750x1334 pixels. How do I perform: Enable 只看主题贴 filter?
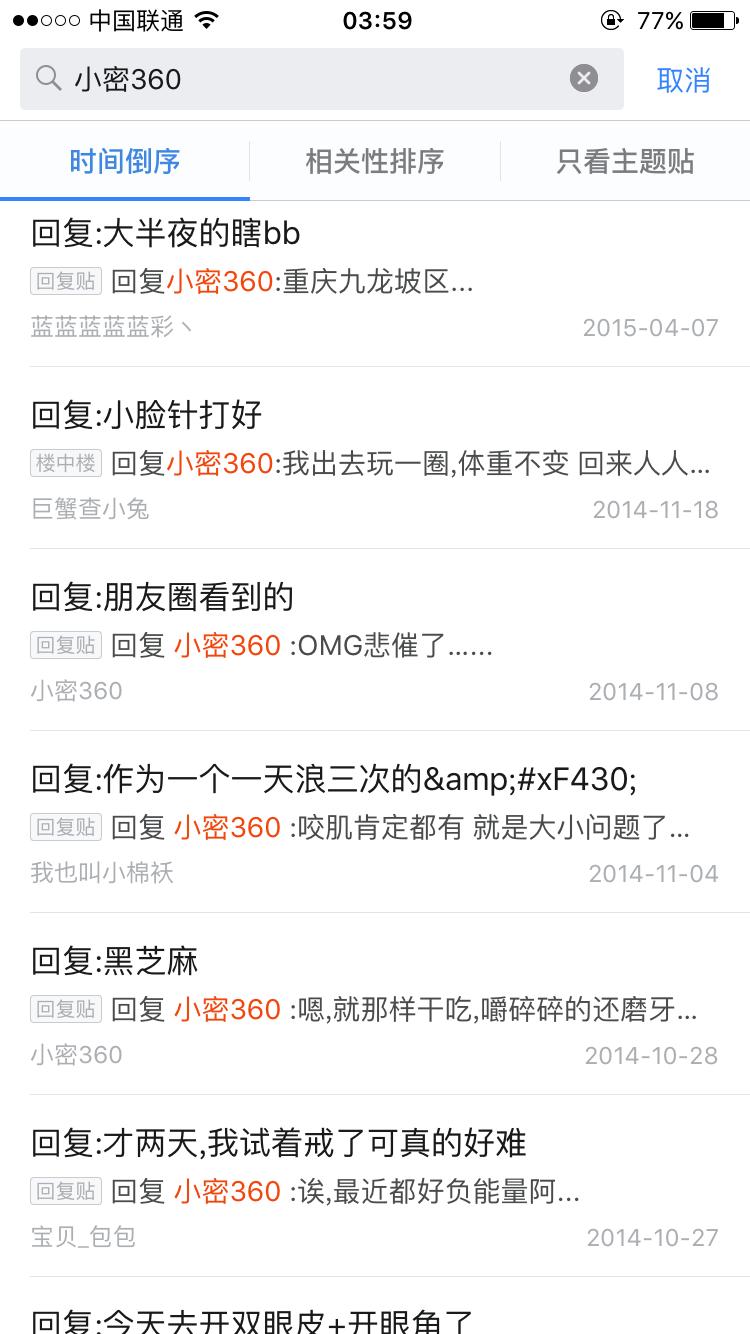point(622,161)
